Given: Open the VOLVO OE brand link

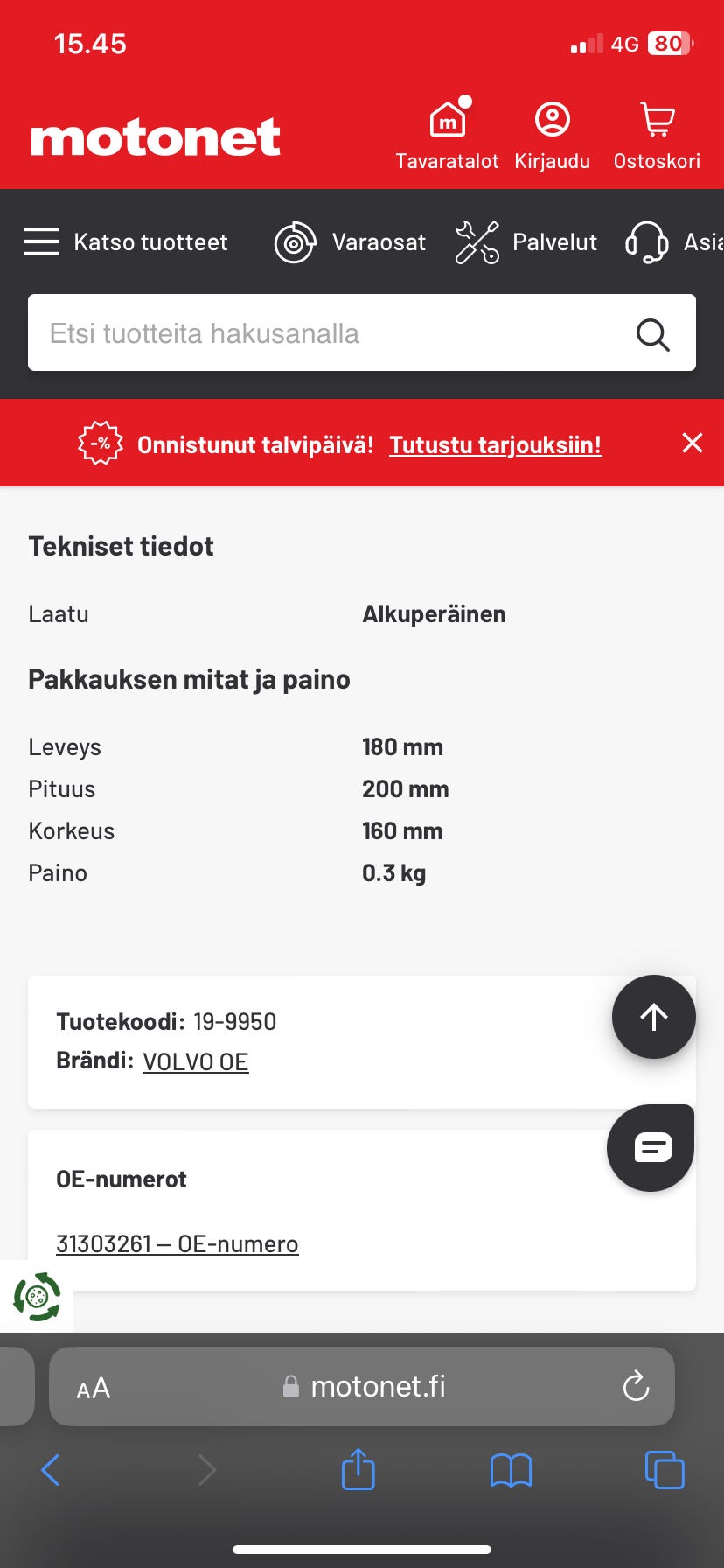Looking at the screenshot, I should (x=195, y=1060).
